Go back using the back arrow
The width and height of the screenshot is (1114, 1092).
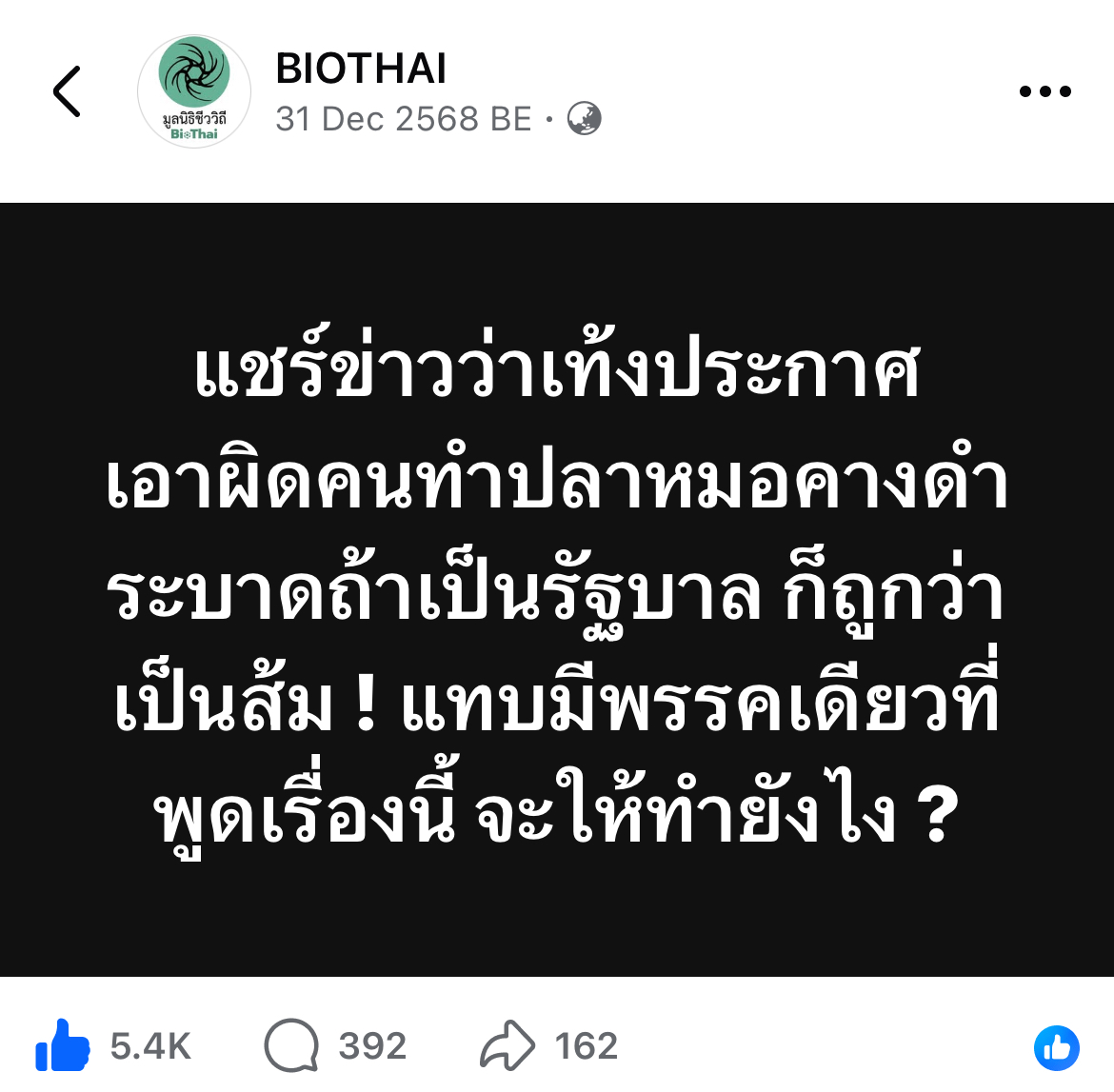[x=67, y=92]
